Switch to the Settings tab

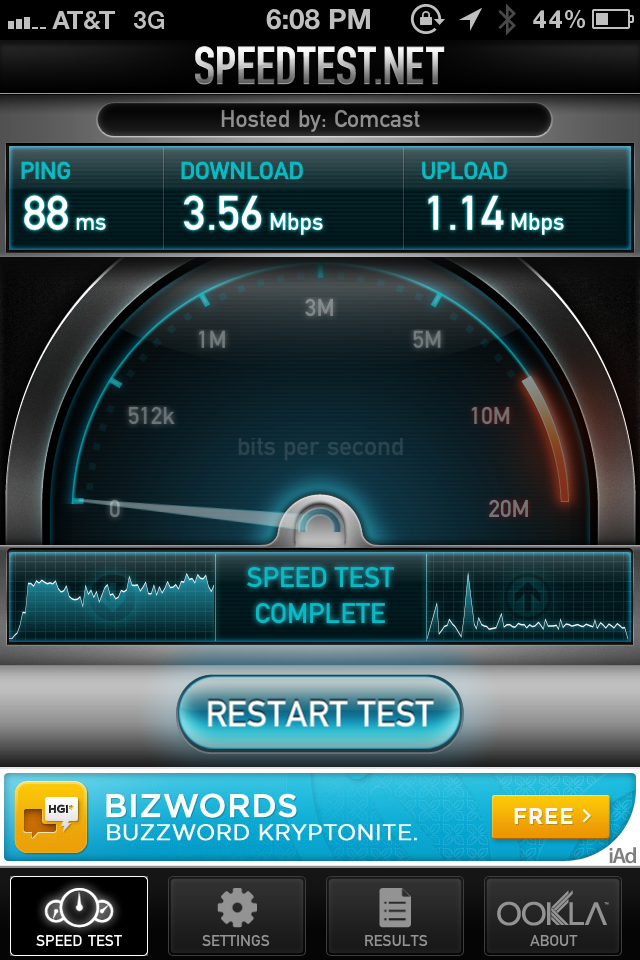236,916
